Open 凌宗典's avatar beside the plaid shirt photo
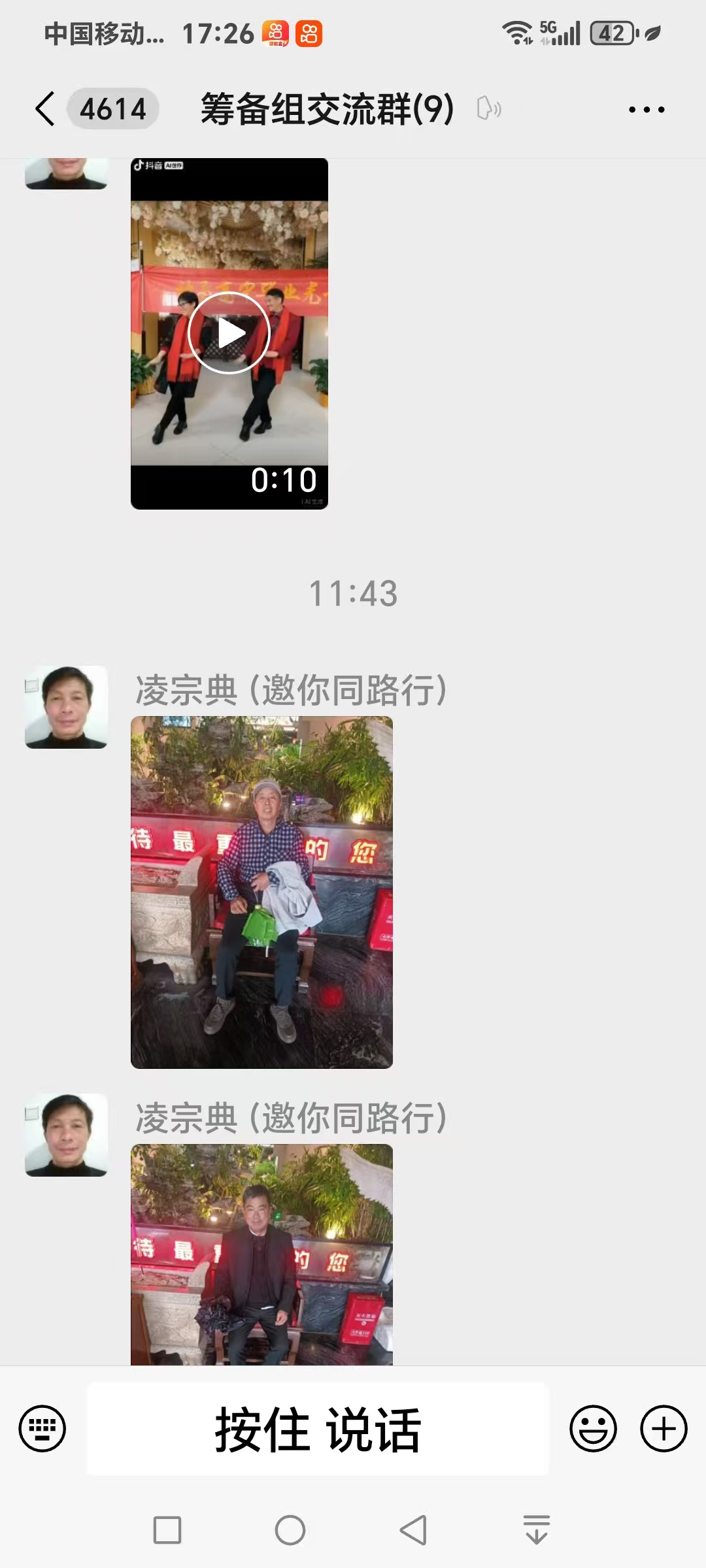This screenshot has height=1568, width=706. [66, 707]
